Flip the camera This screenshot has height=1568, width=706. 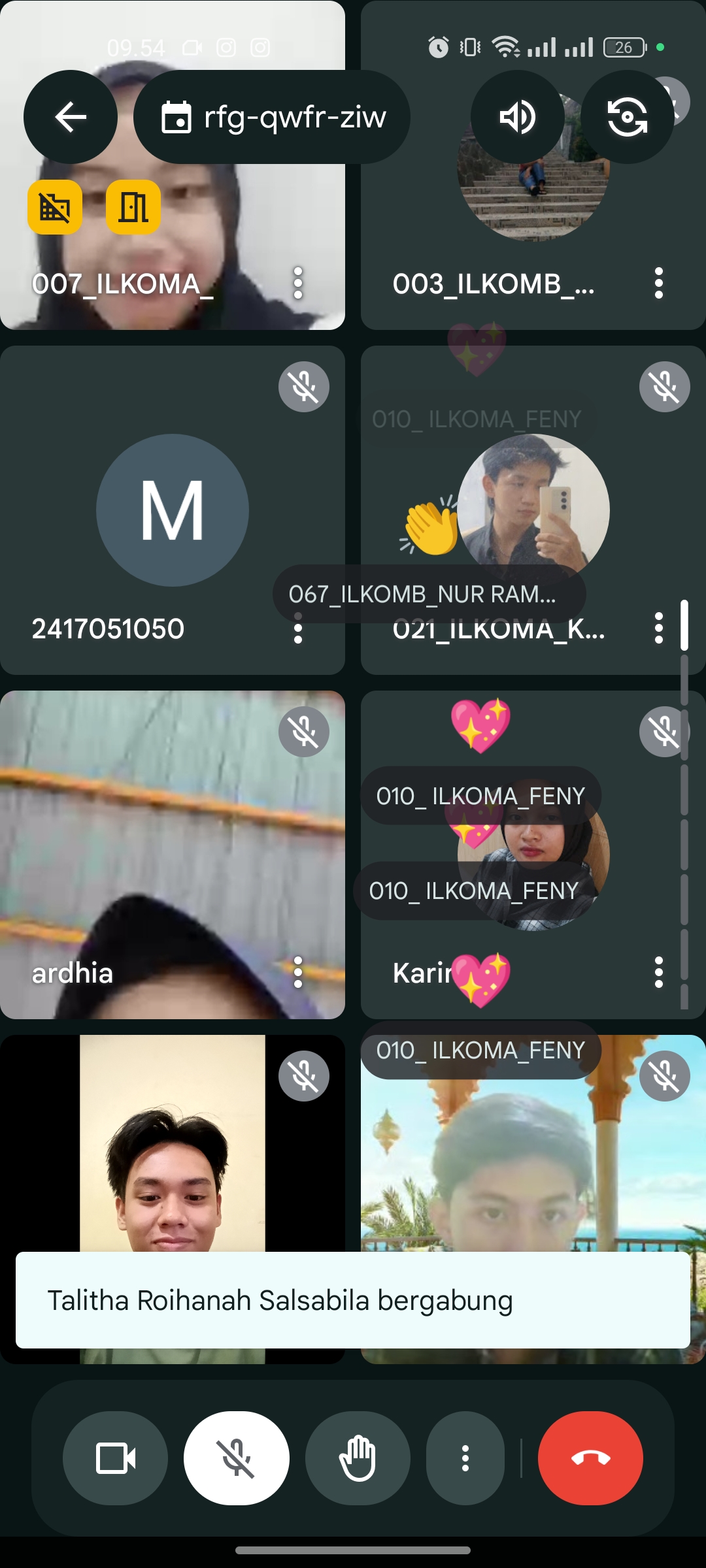pos(627,117)
